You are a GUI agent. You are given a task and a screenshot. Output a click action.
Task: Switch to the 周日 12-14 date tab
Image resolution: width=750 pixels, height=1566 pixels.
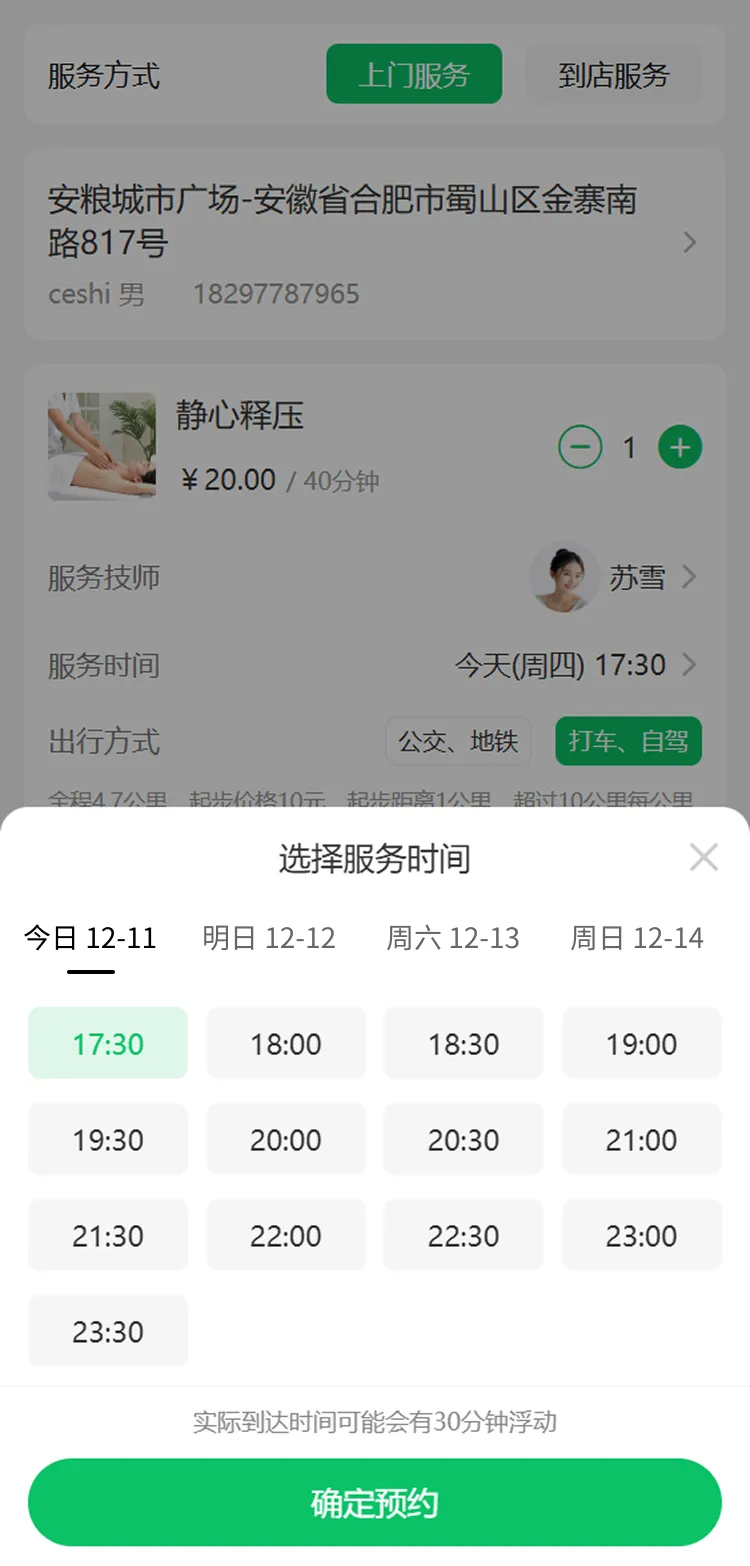pyautogui.click(x=637, y=938)
